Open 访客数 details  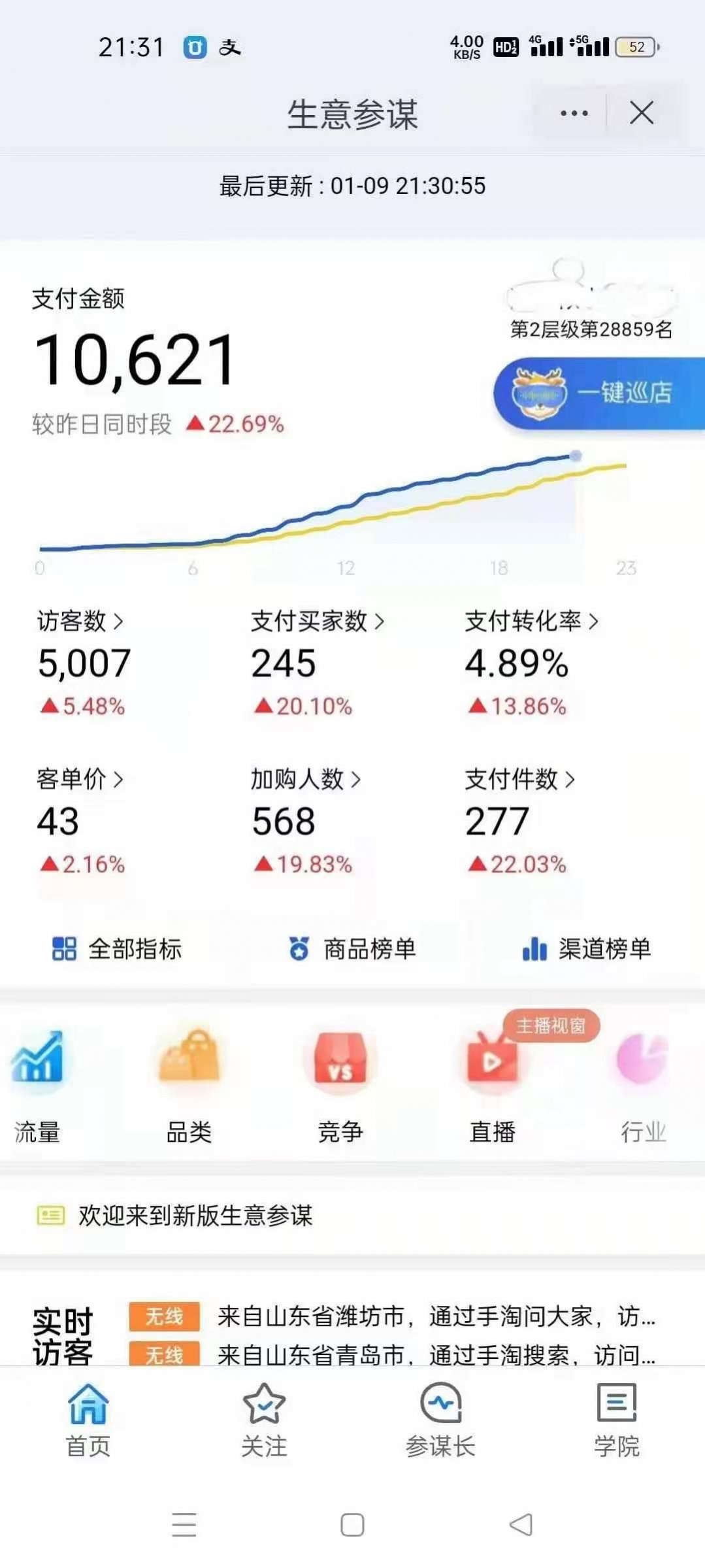[x=80, y=621]
